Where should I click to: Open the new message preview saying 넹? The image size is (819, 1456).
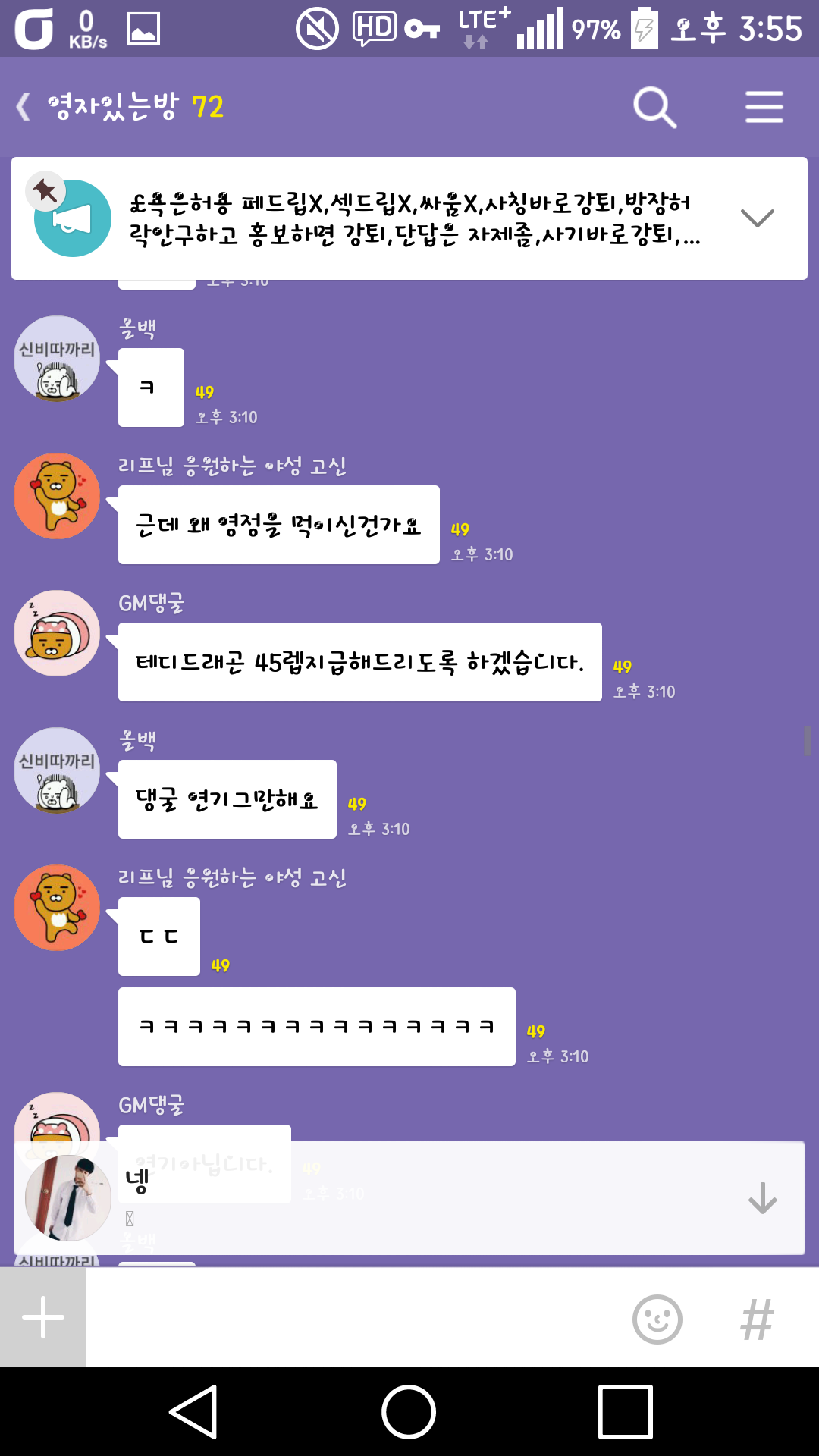pyautogui.click(x=409, y=1198)
